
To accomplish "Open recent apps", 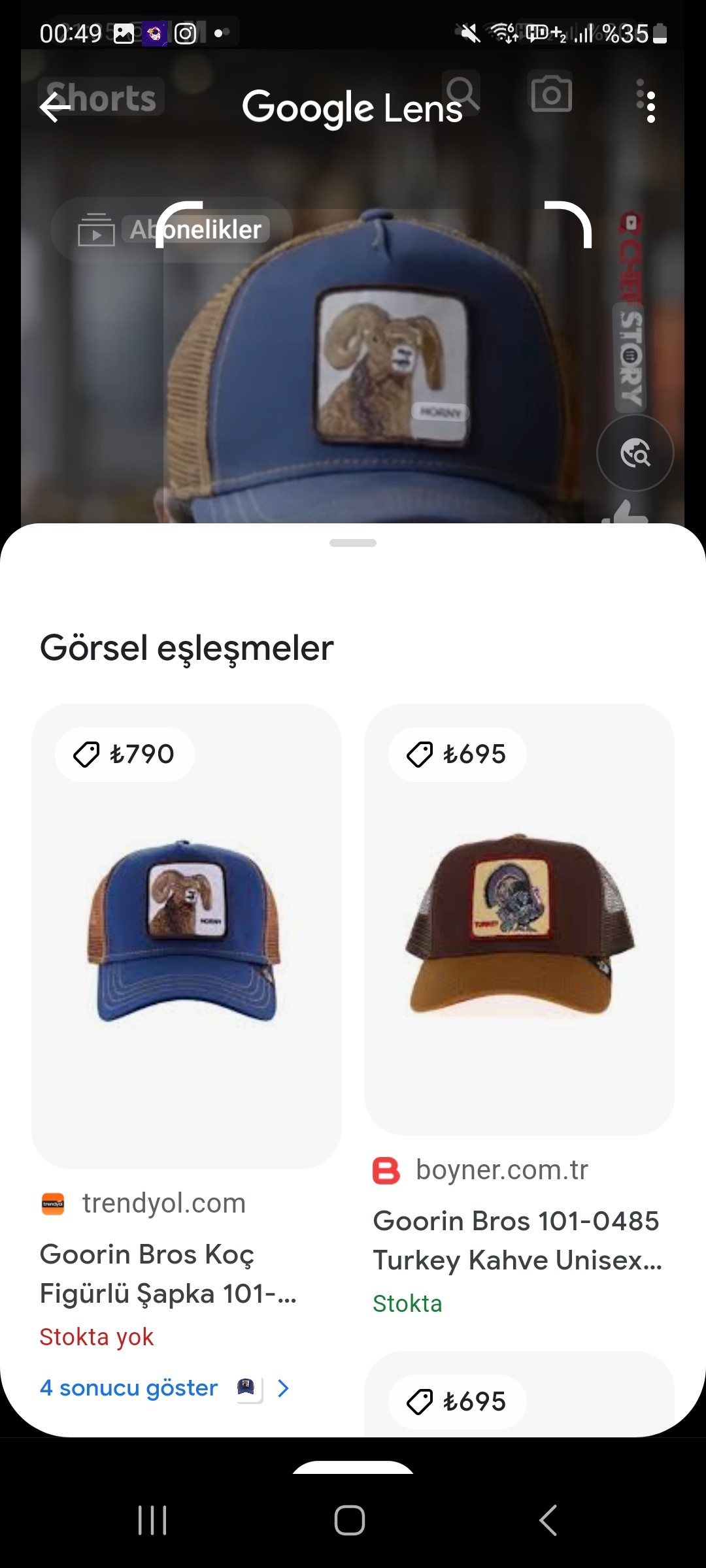I will pos(153,1520).
